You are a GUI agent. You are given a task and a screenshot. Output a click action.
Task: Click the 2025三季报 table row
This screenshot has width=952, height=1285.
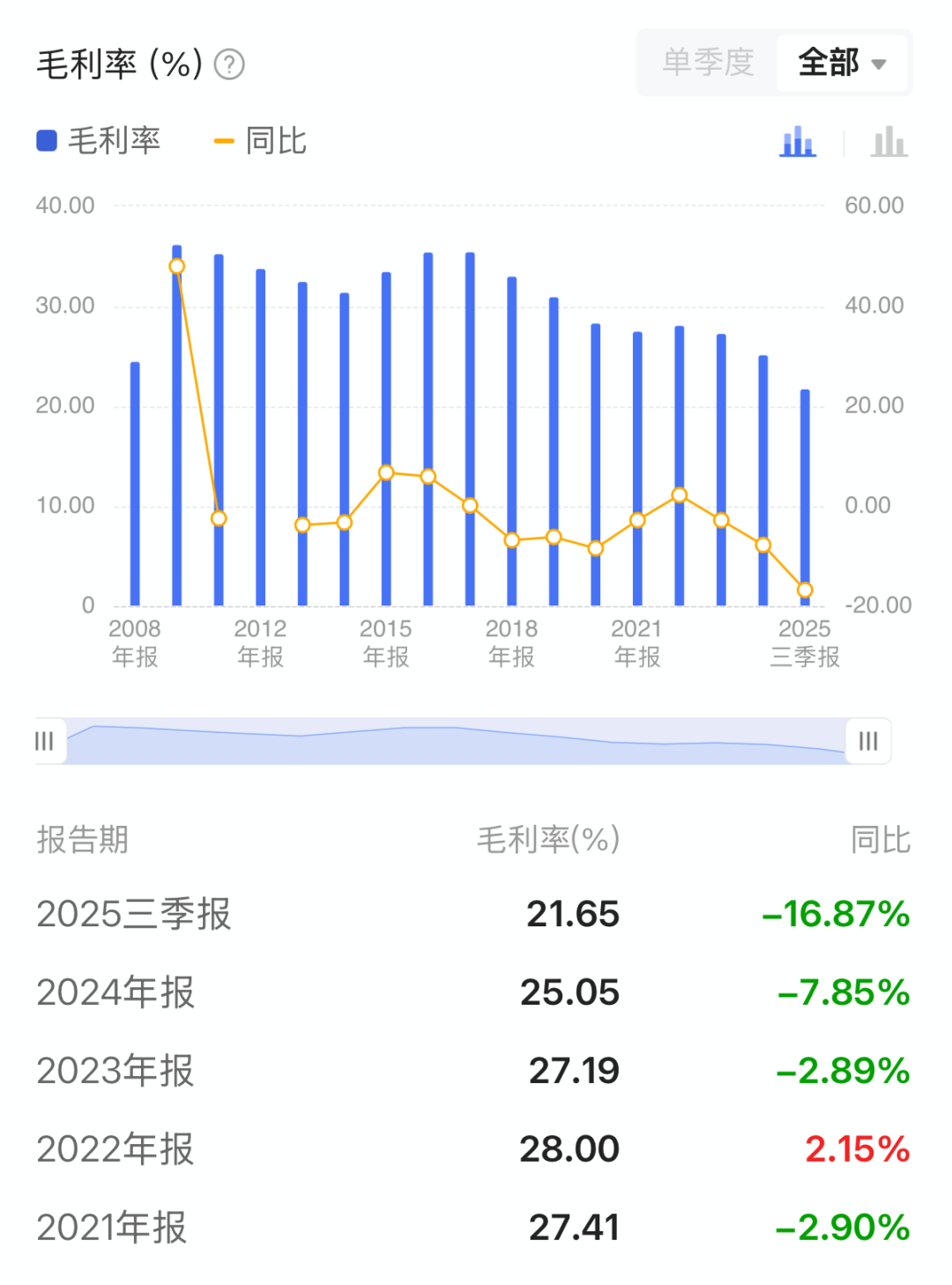pyautogui.click(x=476, y=914)
